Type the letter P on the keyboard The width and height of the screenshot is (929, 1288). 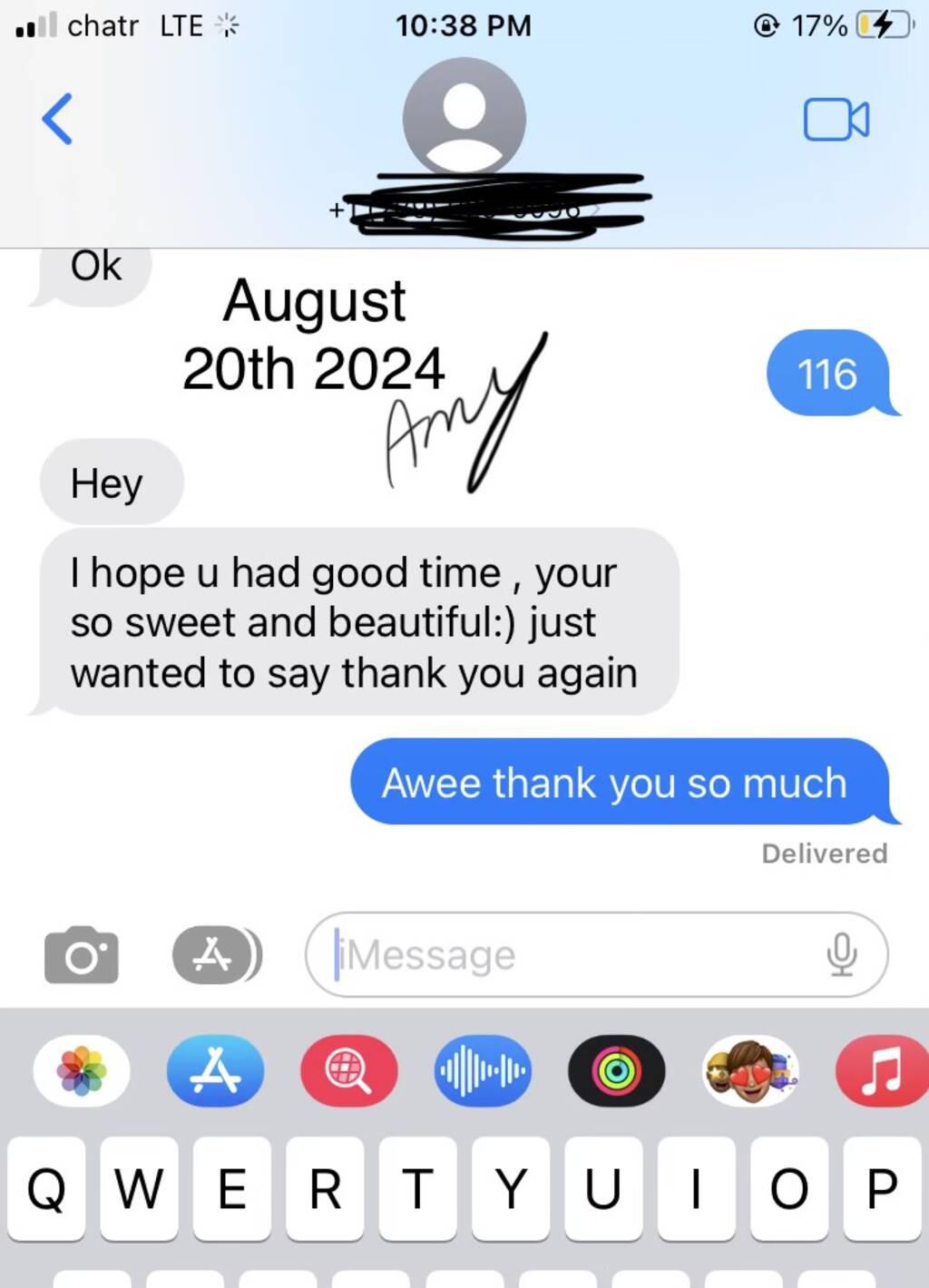tap(881, 1188)
